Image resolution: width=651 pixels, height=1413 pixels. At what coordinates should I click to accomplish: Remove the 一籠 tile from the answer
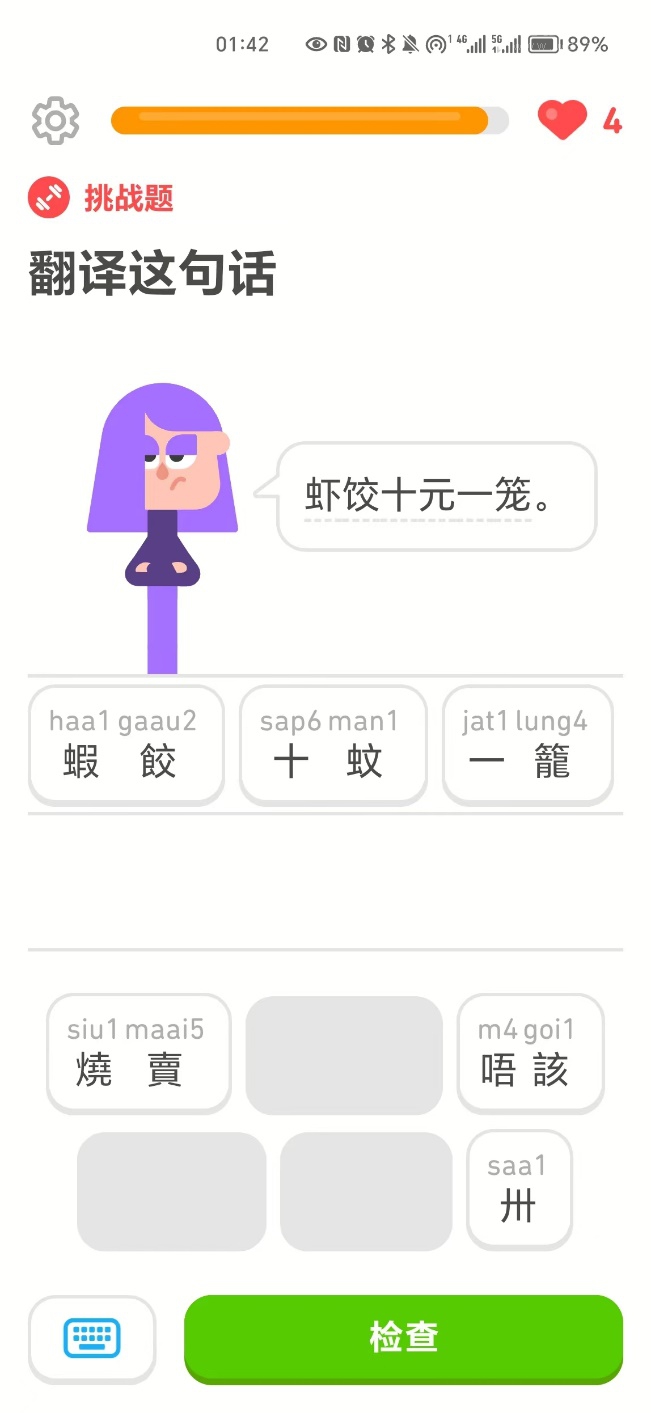(x=526, y=744)
